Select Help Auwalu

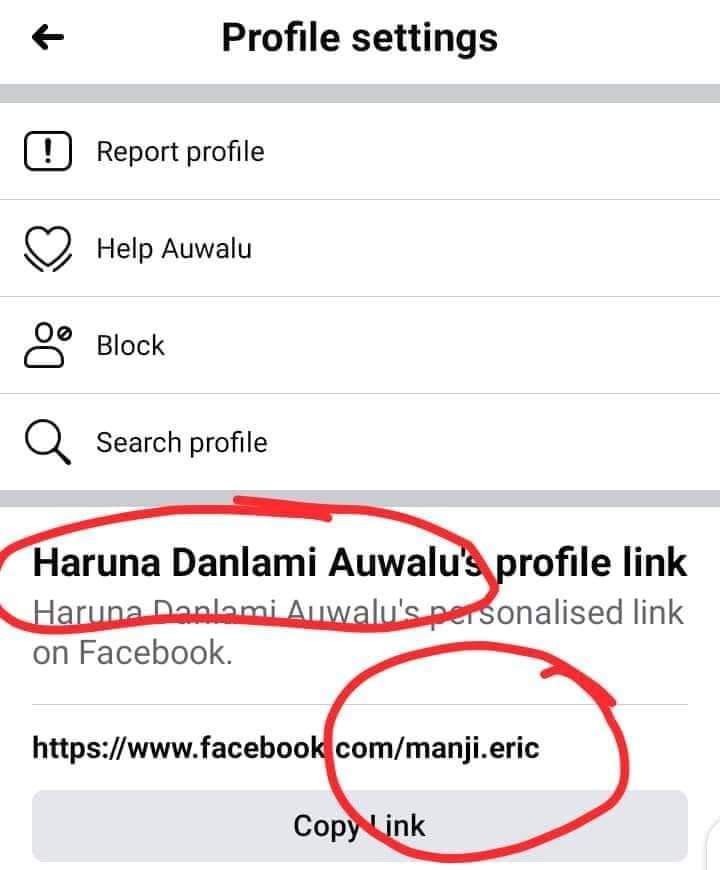173,248
